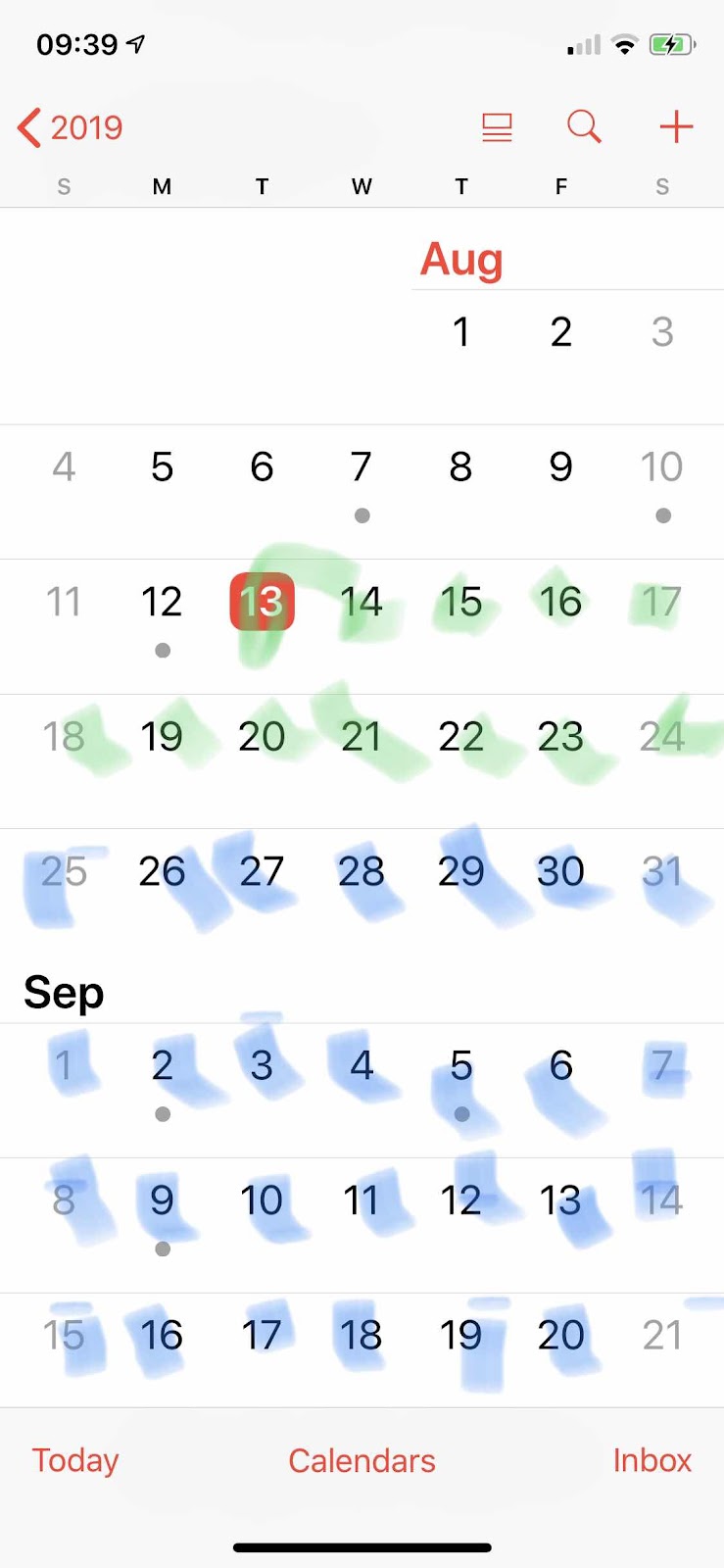Viewport: 724px width, 1568px height.
Task: Open calendar search
Action: (x=584, y=126)
